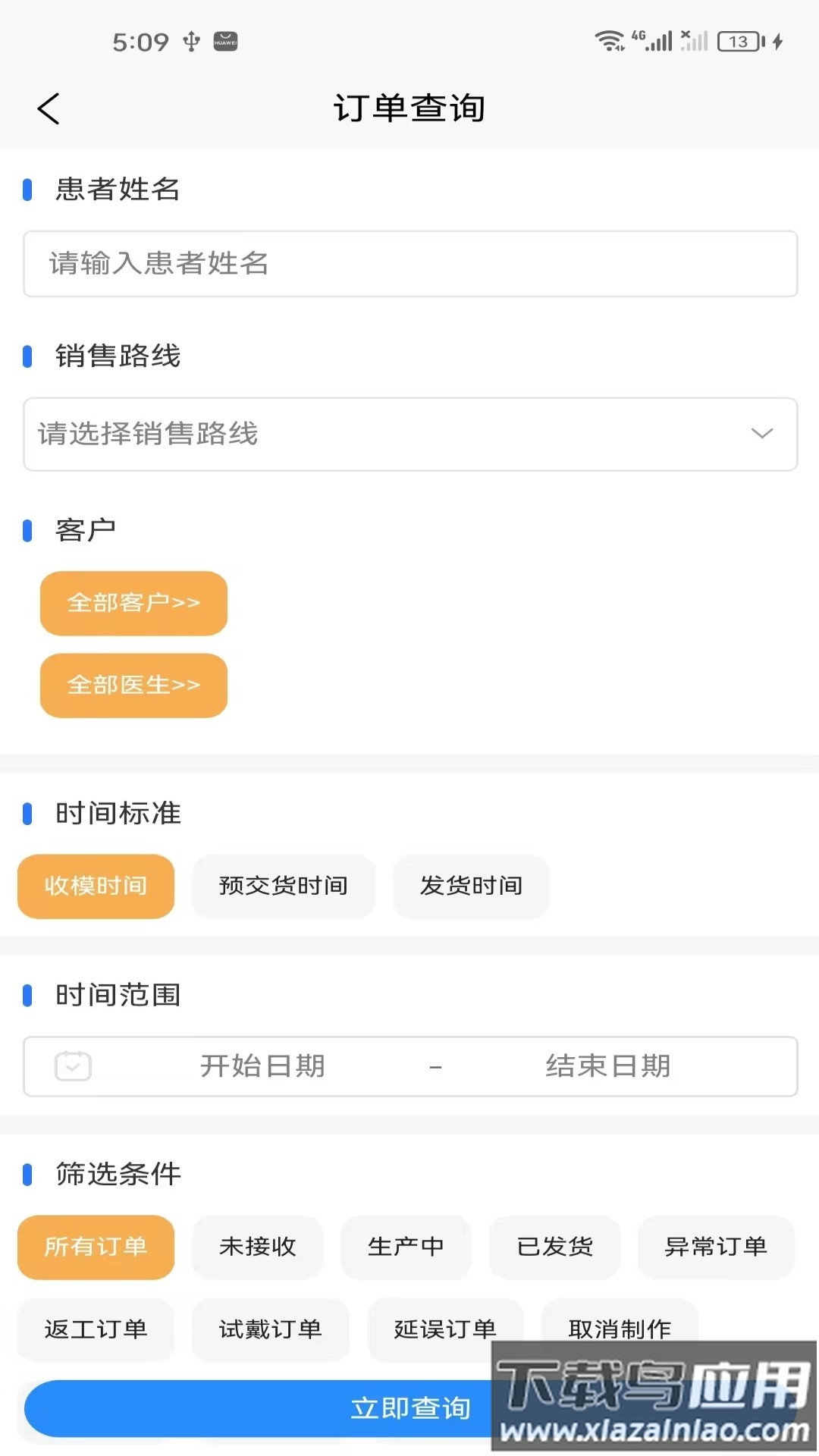Viewport: 819px width, 1456px height.
Task: Enable the 未接收 filter
Action: pyautogui.click(x=258, y=1247)
